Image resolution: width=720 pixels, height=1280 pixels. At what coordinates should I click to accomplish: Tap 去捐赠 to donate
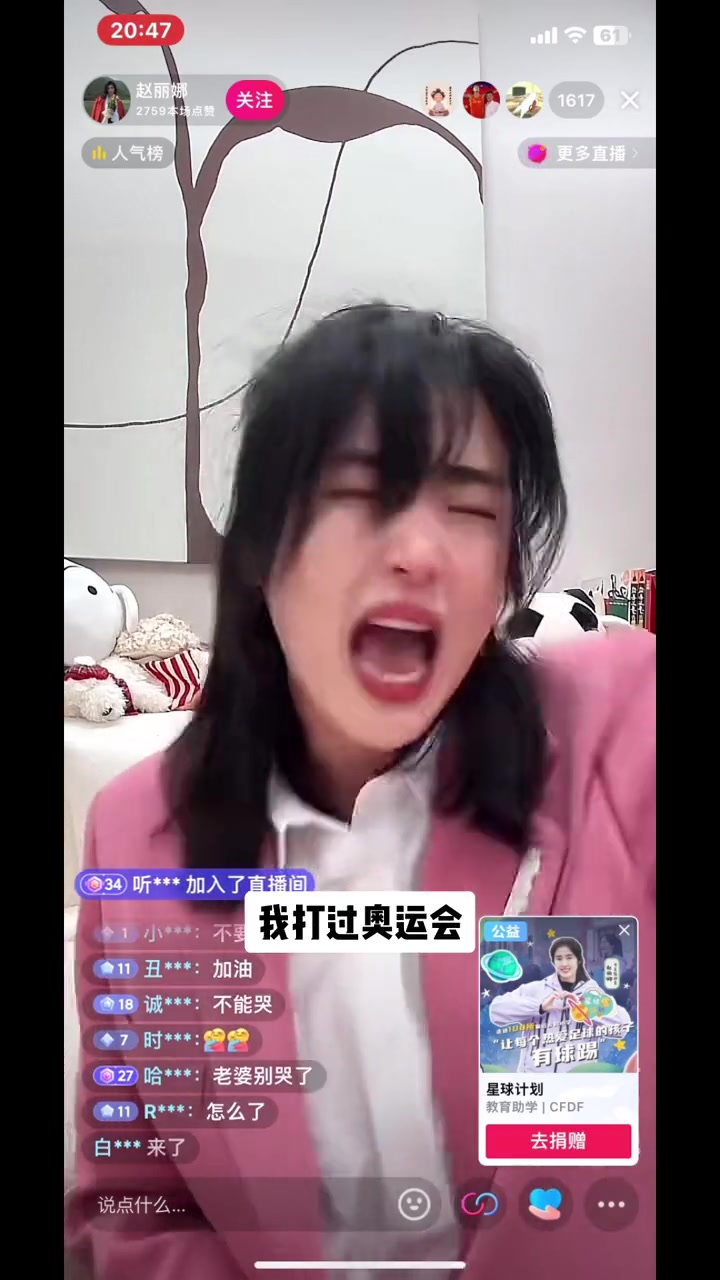click(558, 1141)
